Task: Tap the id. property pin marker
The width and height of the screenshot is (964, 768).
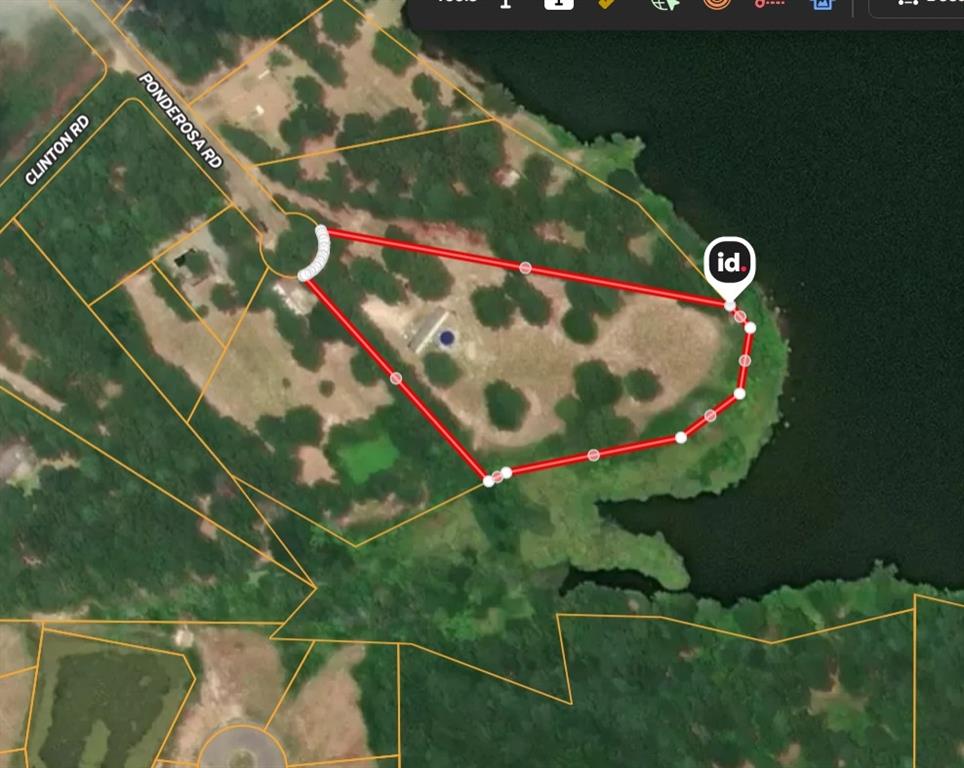Action: [x=730, y=264]
